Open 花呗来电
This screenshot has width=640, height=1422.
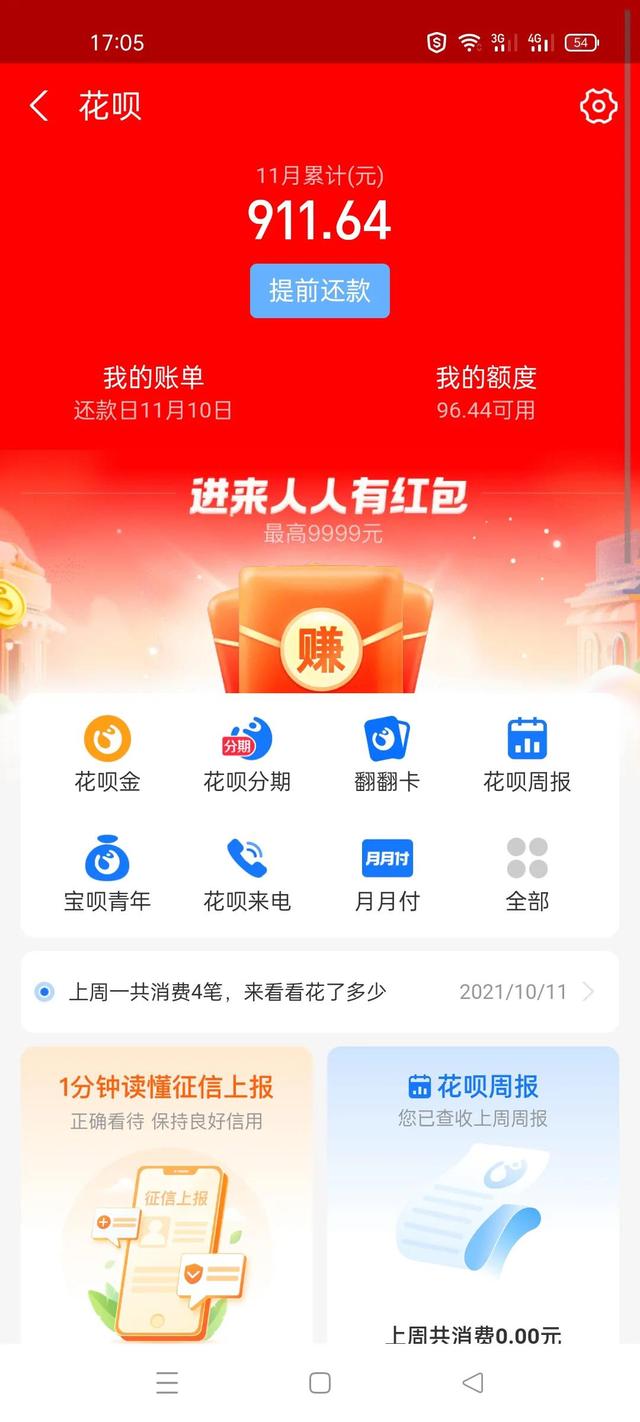coord(247,875)
